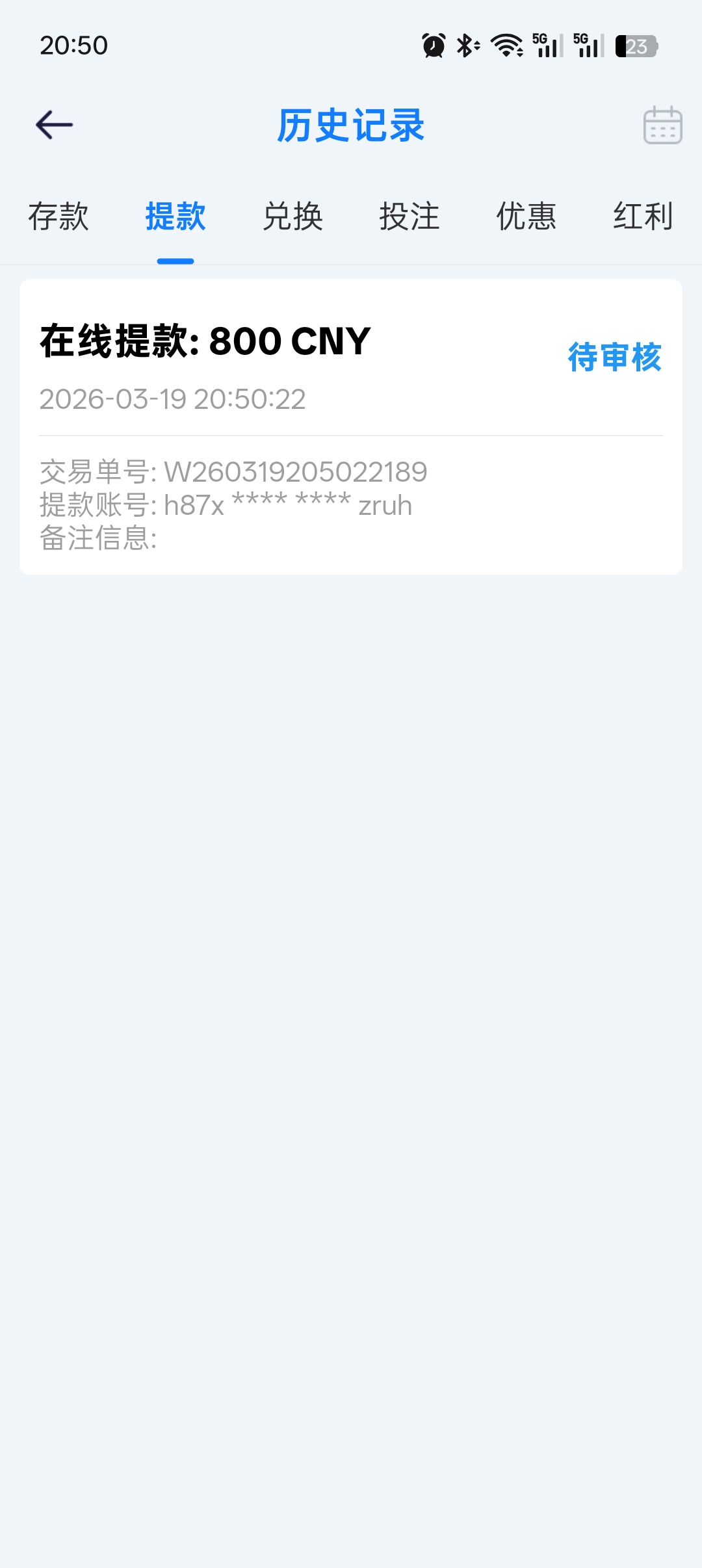This screenshot has height=1568, width=702.
Task: Switch to the 优惠 tab
Action: pos(526,216)
